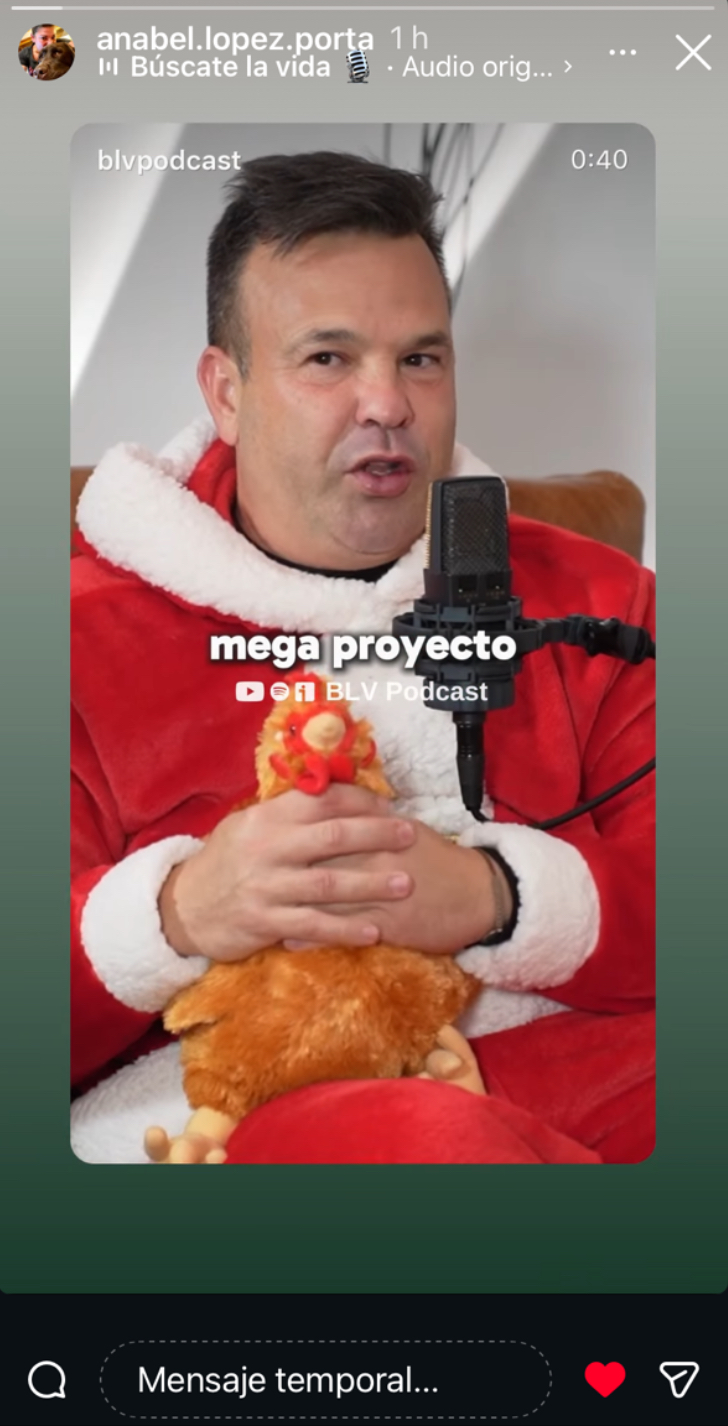Close the story viewer

click(x=692, y=52)
